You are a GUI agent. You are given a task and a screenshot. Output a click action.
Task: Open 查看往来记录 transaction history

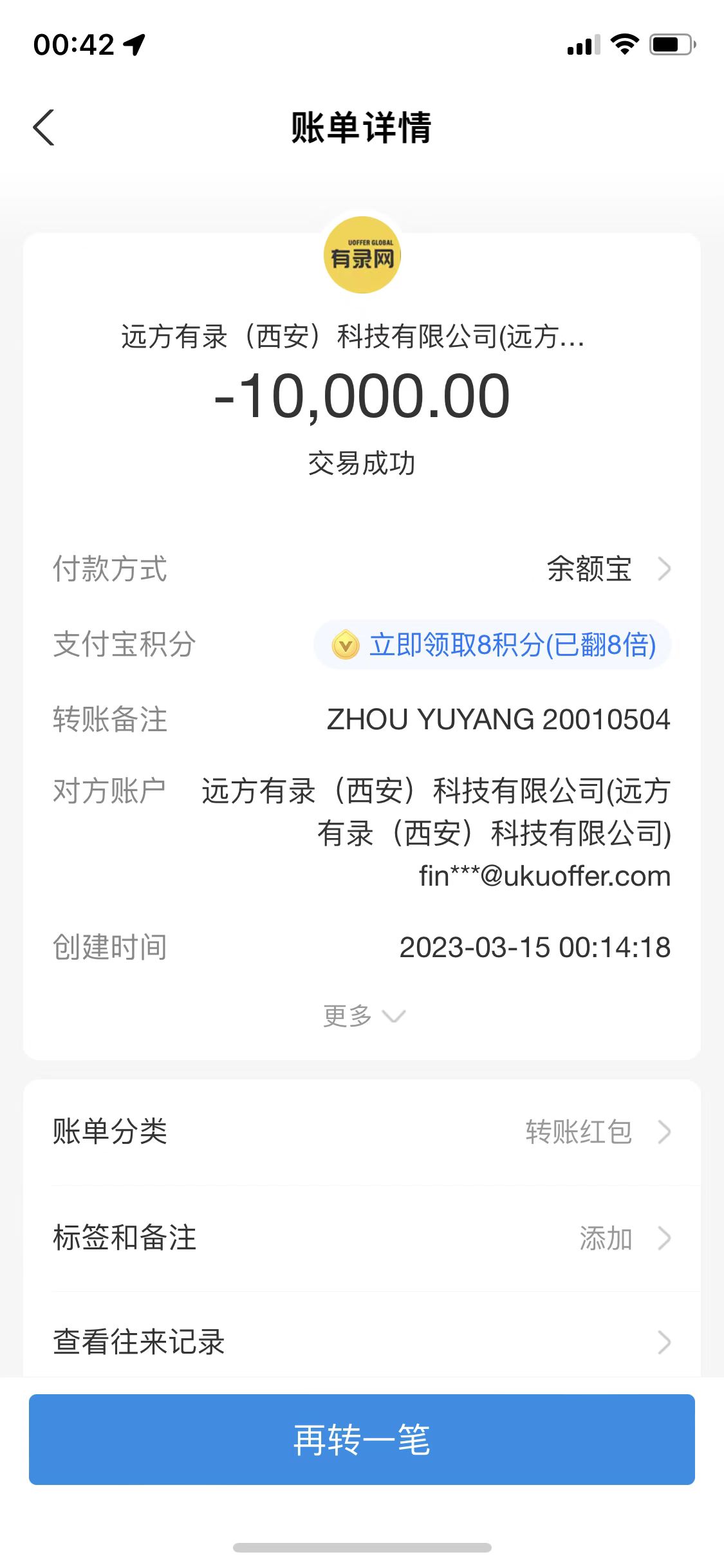362,1341
